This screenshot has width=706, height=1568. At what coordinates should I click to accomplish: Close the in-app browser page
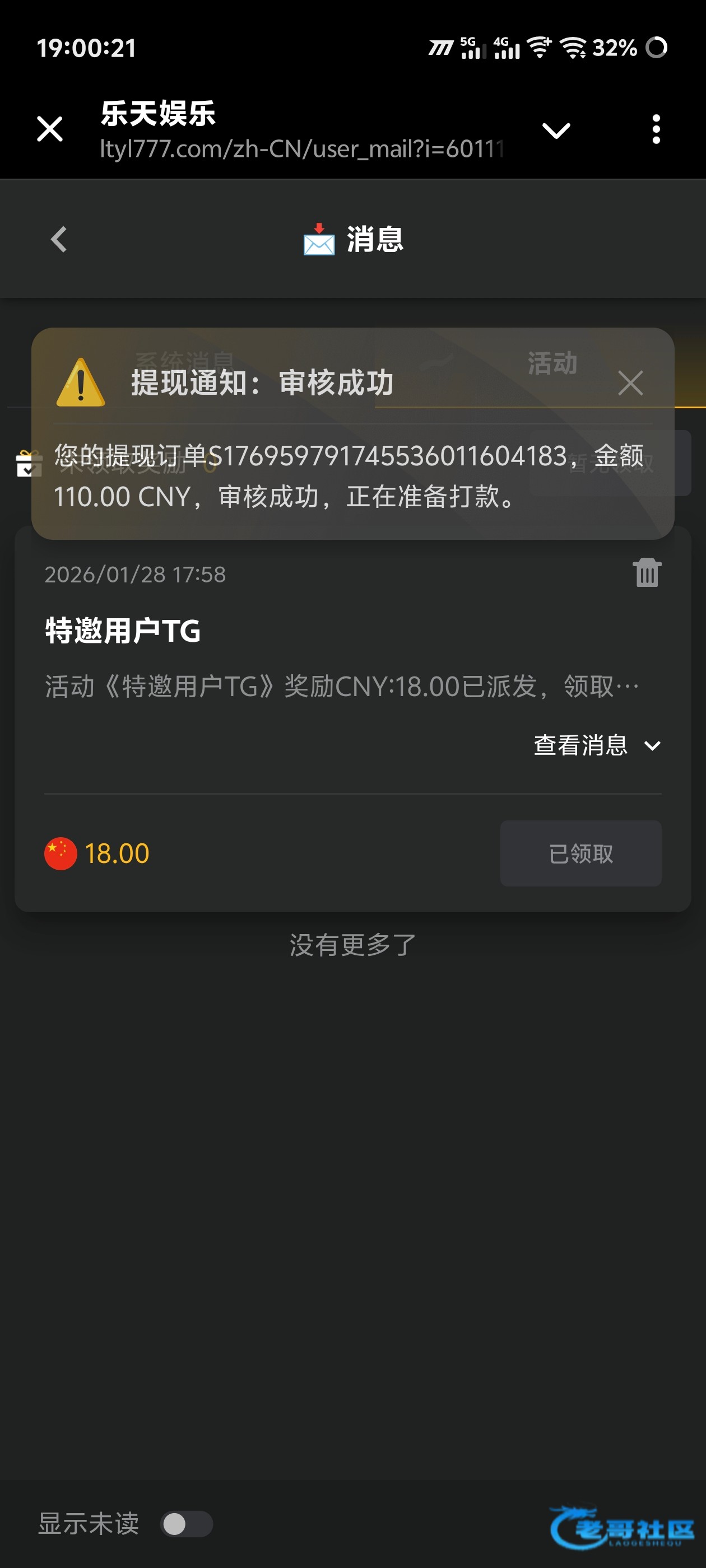[x=50, y=129]
